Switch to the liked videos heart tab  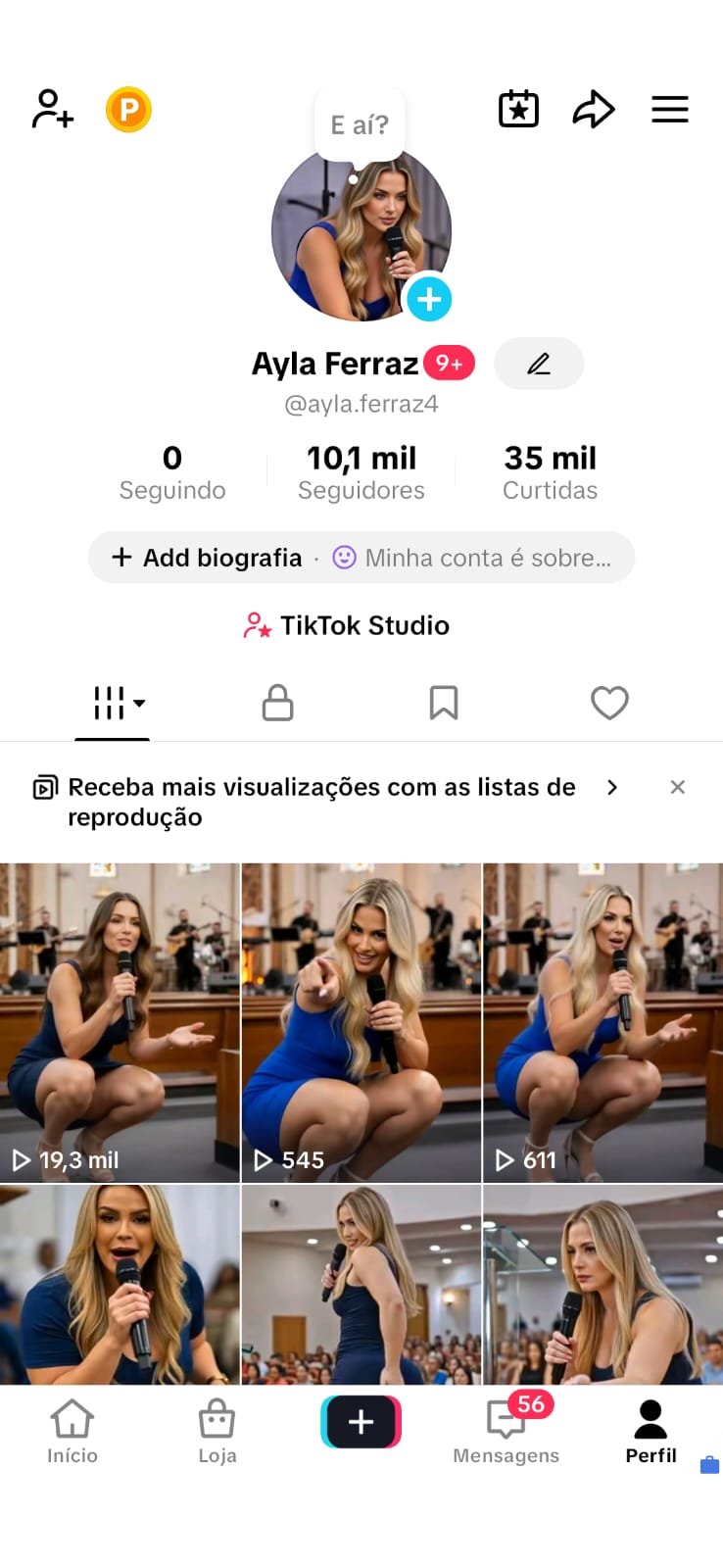tap(609, 702)
